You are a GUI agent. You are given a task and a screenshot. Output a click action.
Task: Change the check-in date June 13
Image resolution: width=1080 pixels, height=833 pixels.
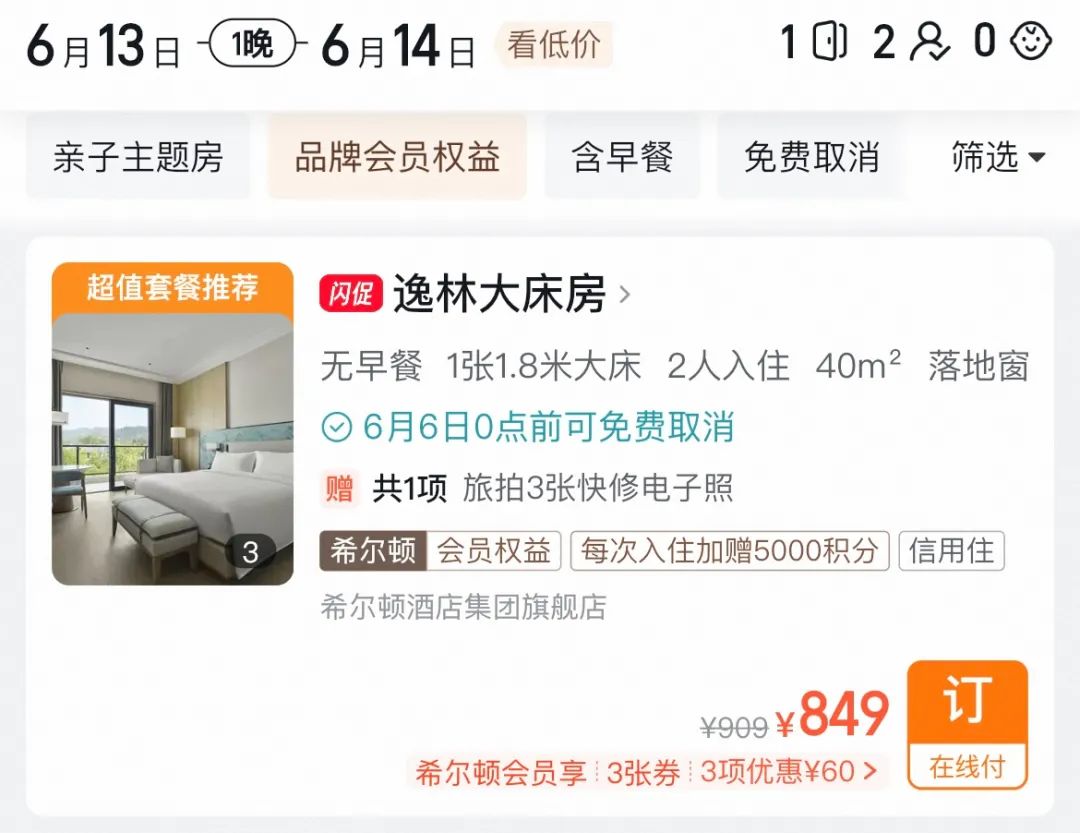tap(103, 46)
